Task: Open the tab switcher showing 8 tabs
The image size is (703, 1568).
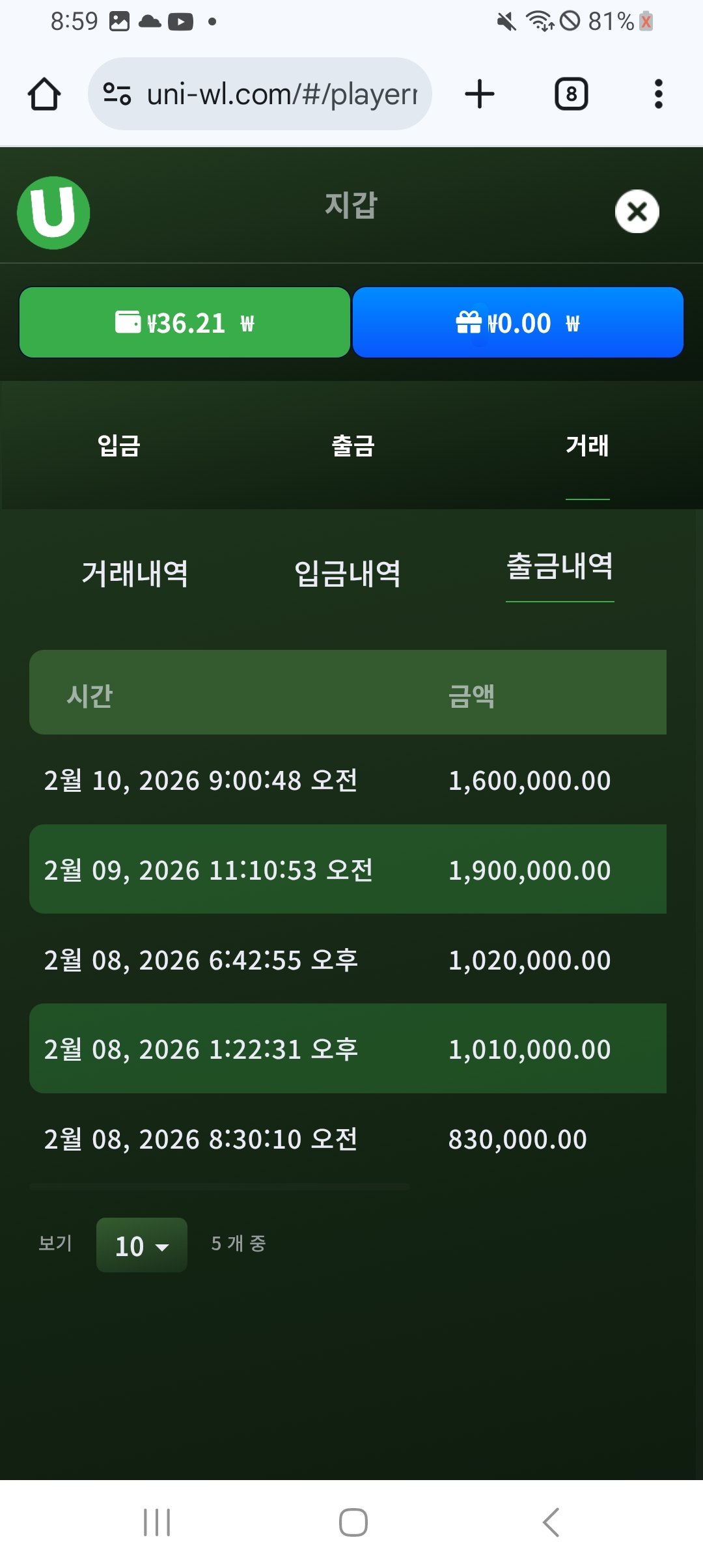Action: coord(571,94)
